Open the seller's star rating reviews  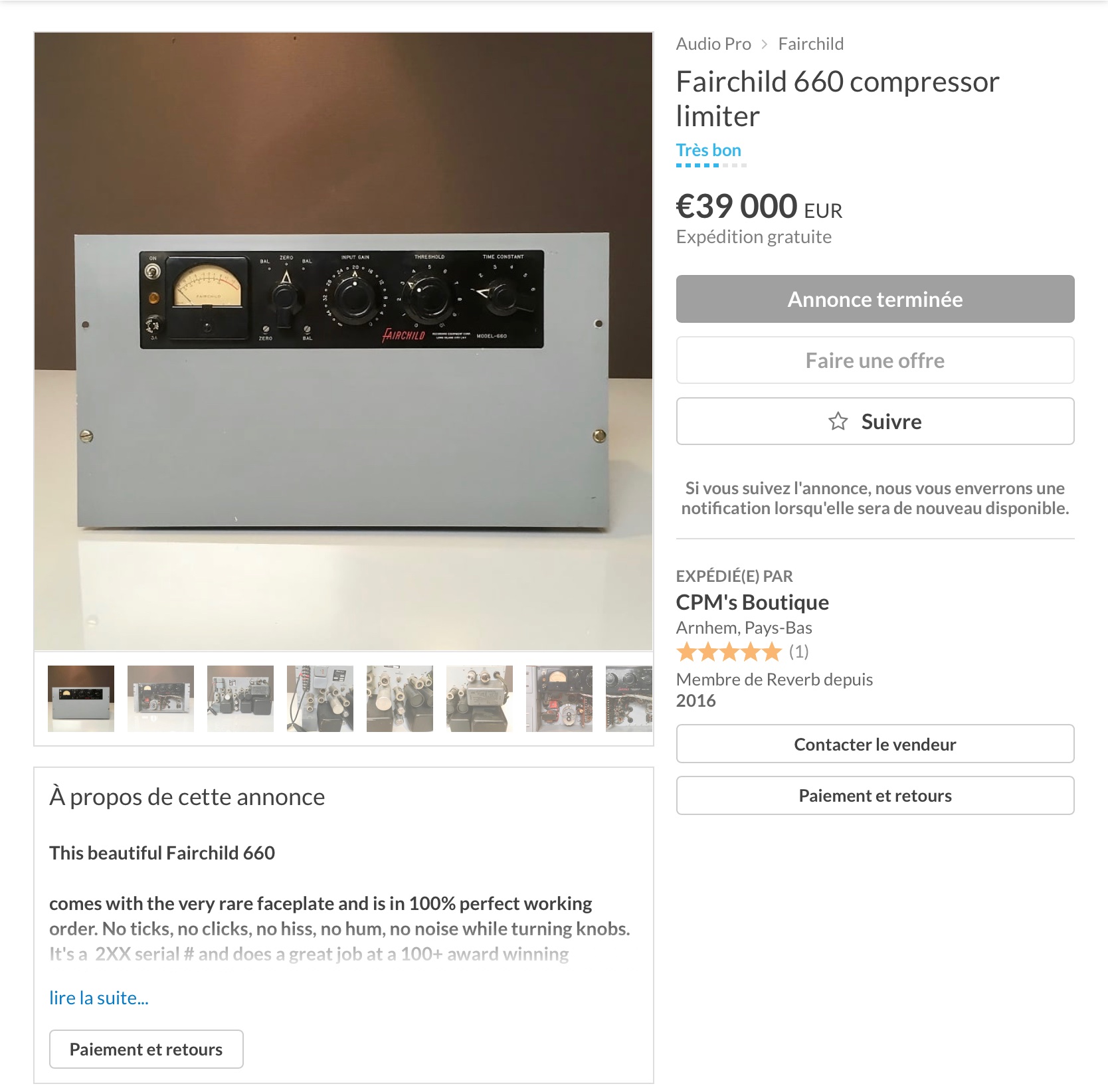pyautogui.click(x=741, y=652)
